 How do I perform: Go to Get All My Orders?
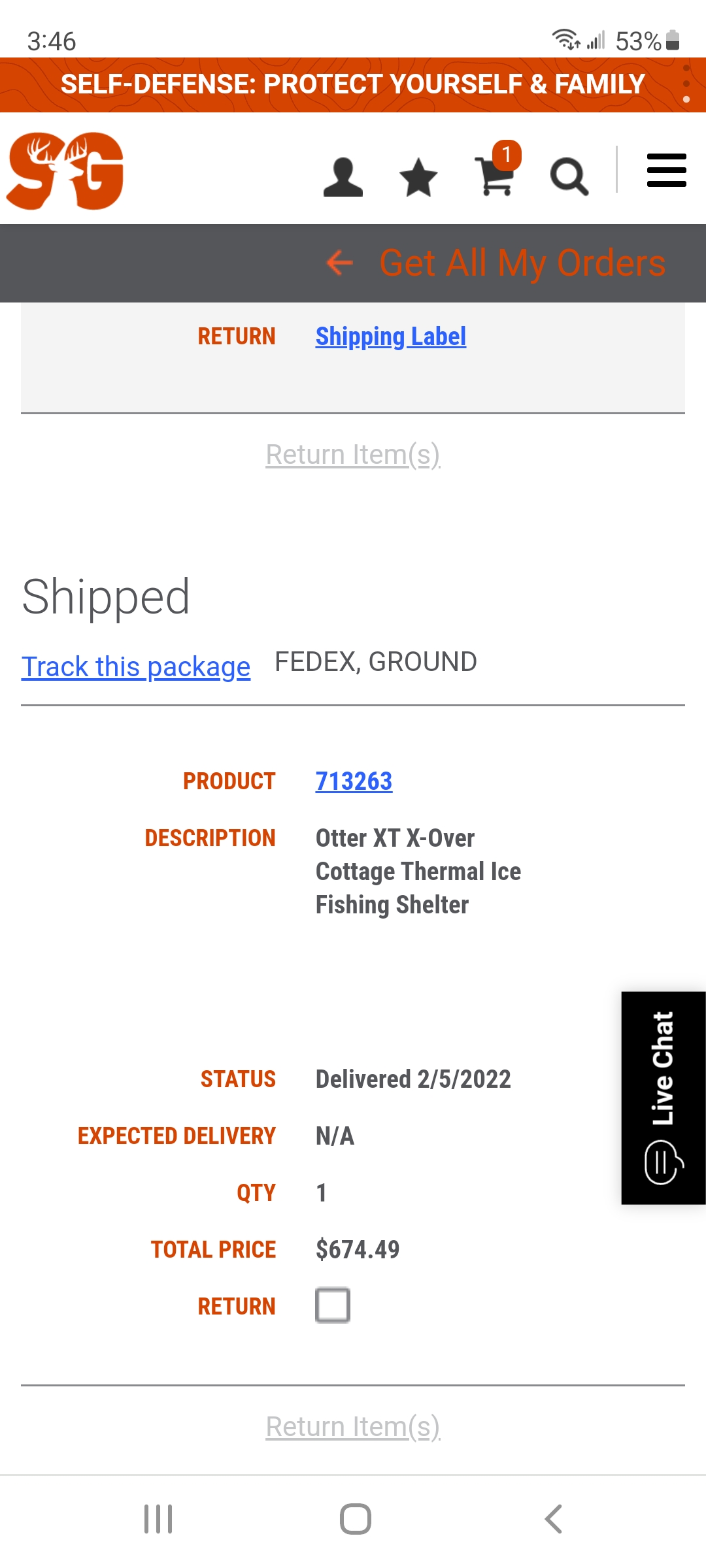496,263
